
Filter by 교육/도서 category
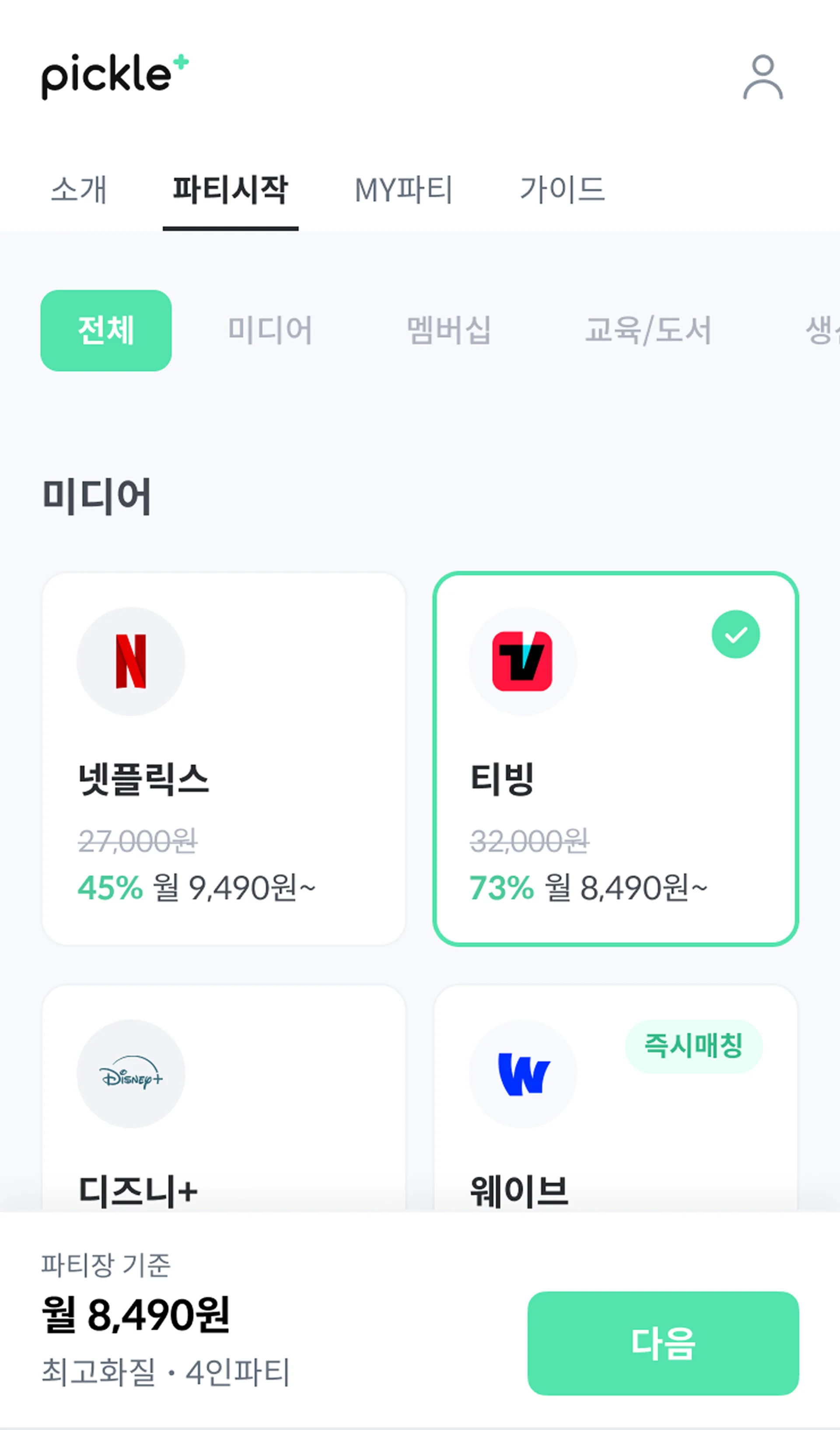point(648,330)
